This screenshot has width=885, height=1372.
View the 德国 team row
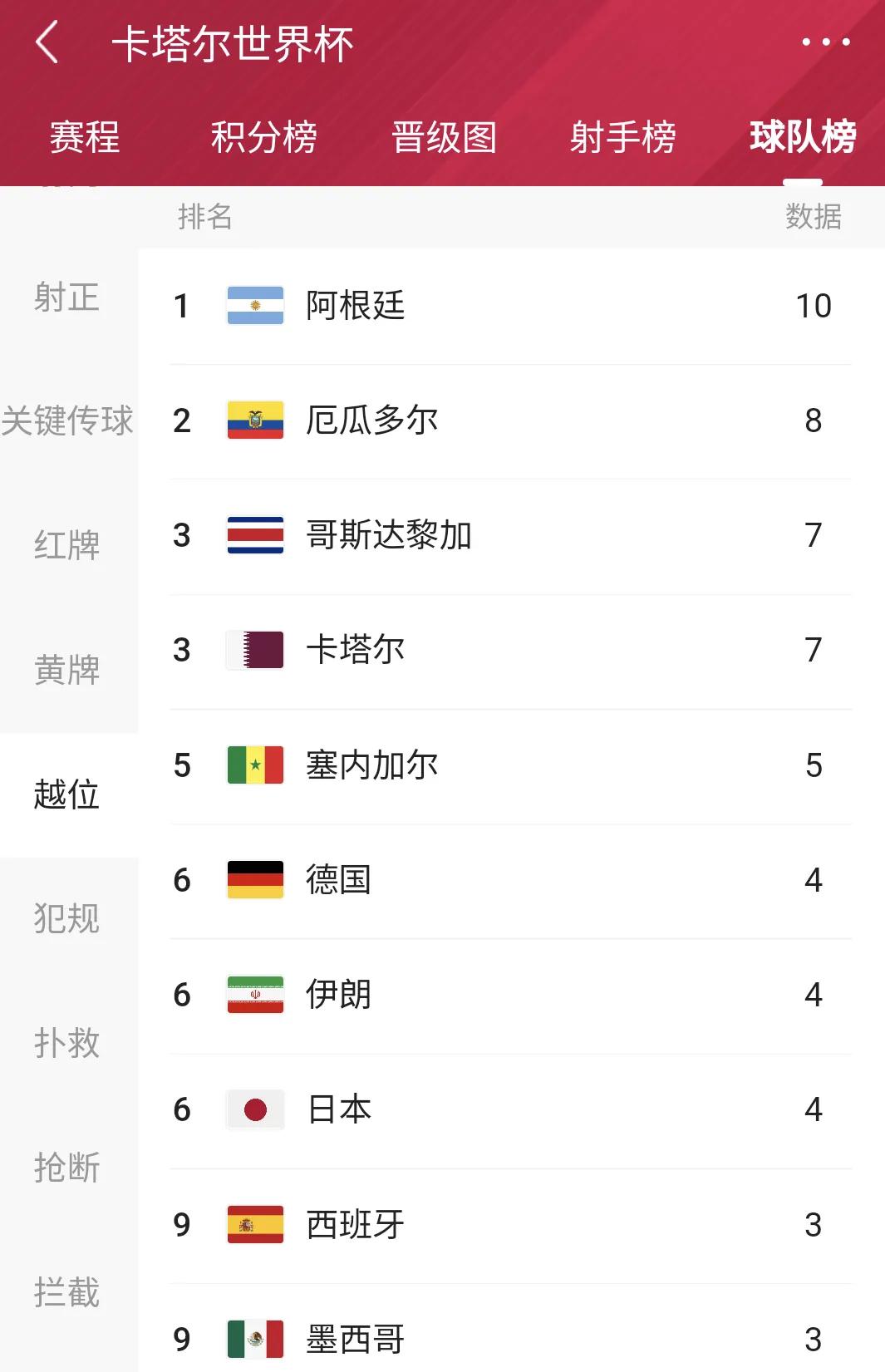pyautogui.click(x=510, y=880)
